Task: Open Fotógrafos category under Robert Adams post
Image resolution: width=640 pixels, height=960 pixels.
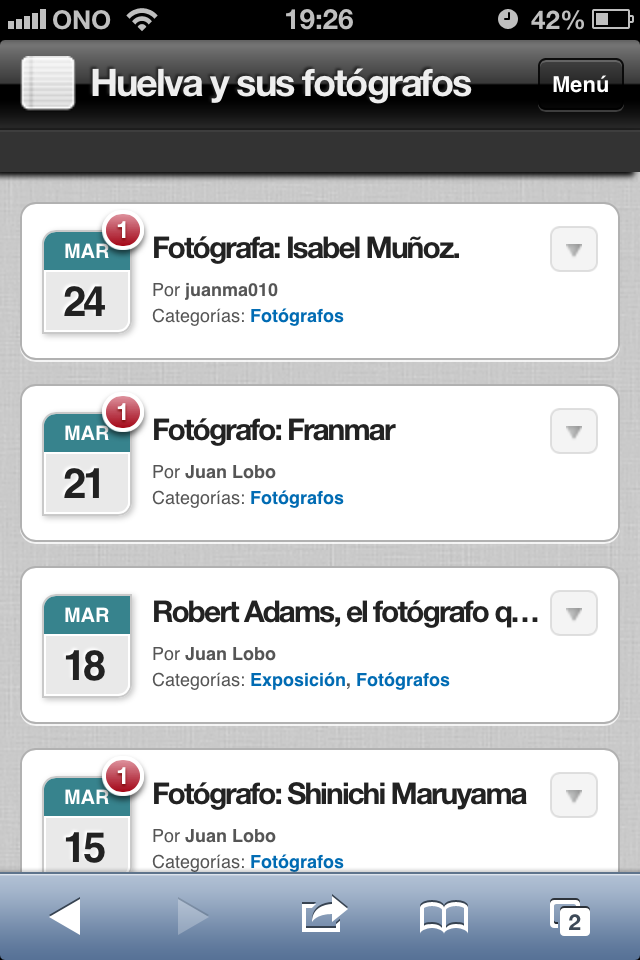Action: click(403, 680)
